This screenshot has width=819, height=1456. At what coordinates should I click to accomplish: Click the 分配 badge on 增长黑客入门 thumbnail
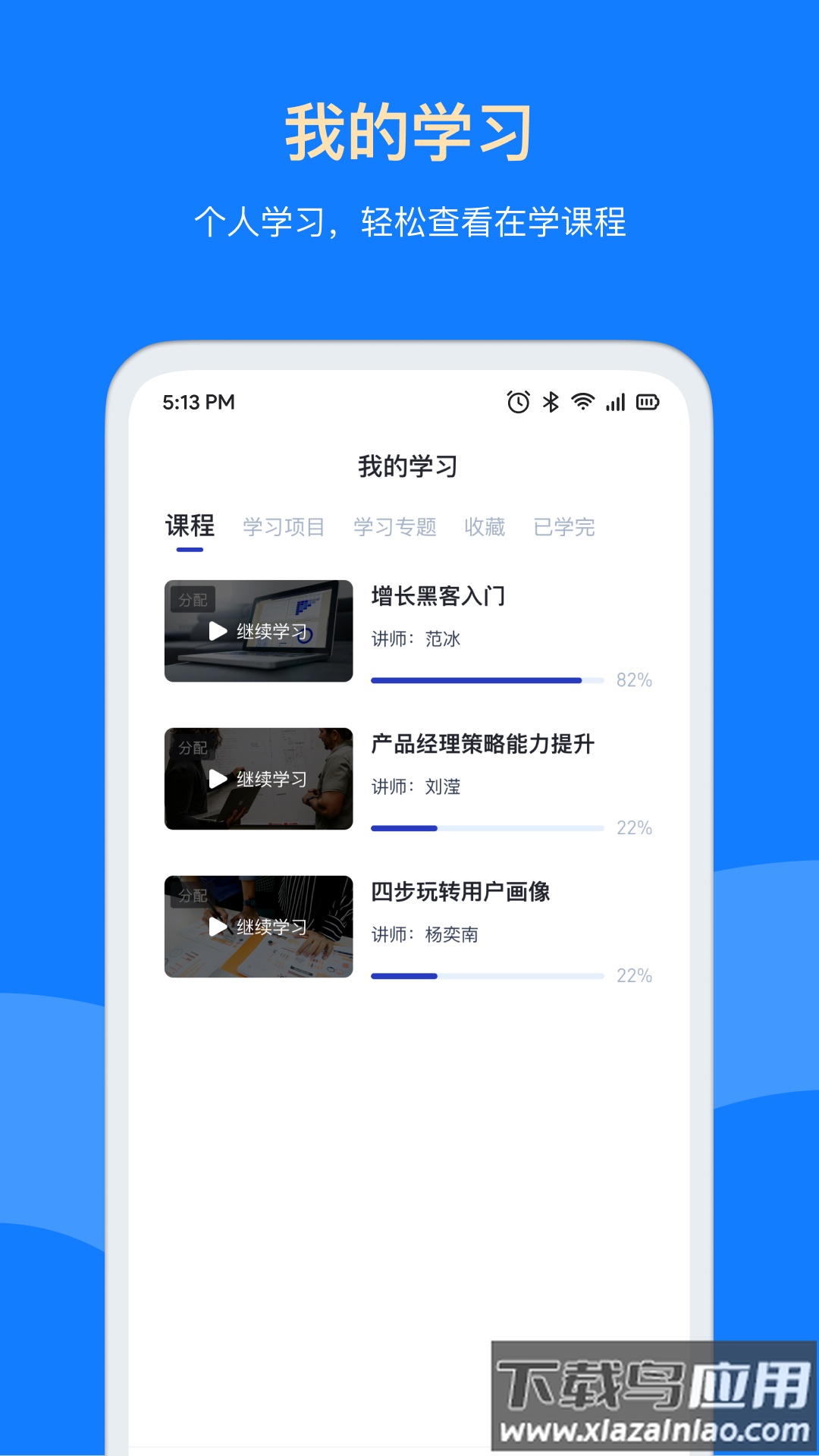tap(192, 598)
